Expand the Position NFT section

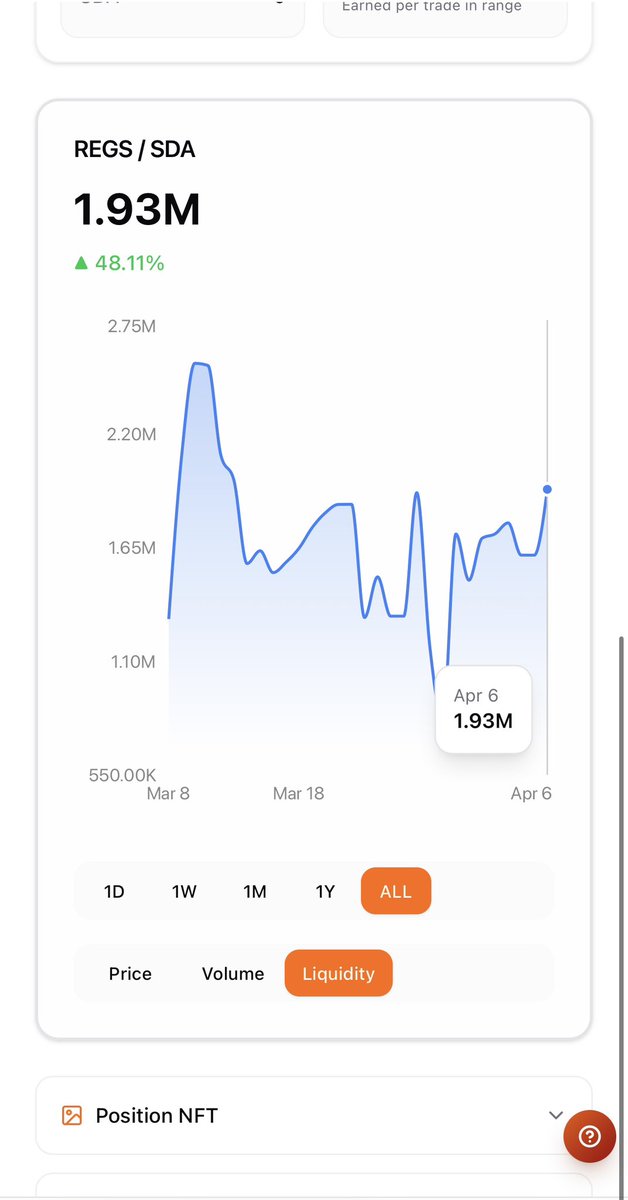tap(556, 1115)
